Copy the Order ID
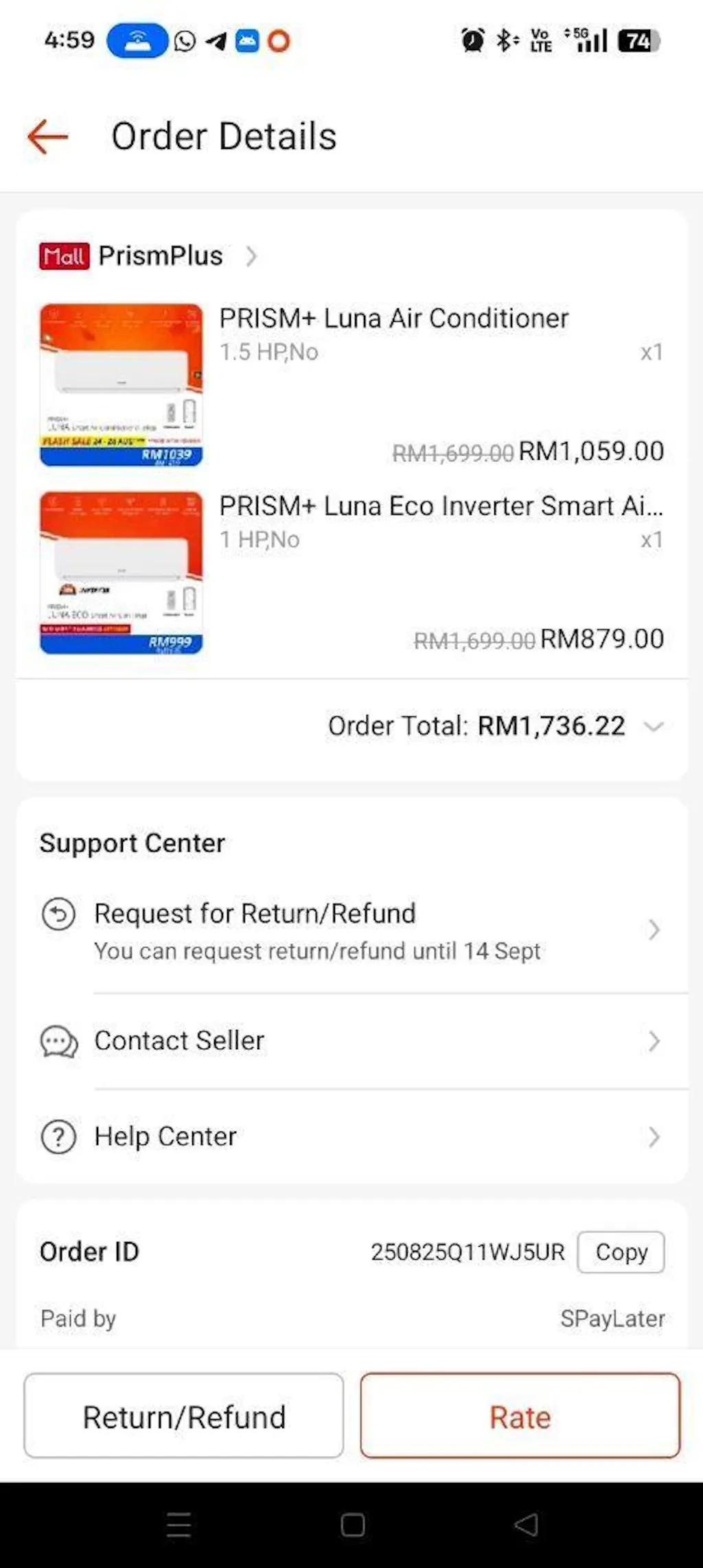This screenshot has width=703, height=1568. pos(621,1252)
